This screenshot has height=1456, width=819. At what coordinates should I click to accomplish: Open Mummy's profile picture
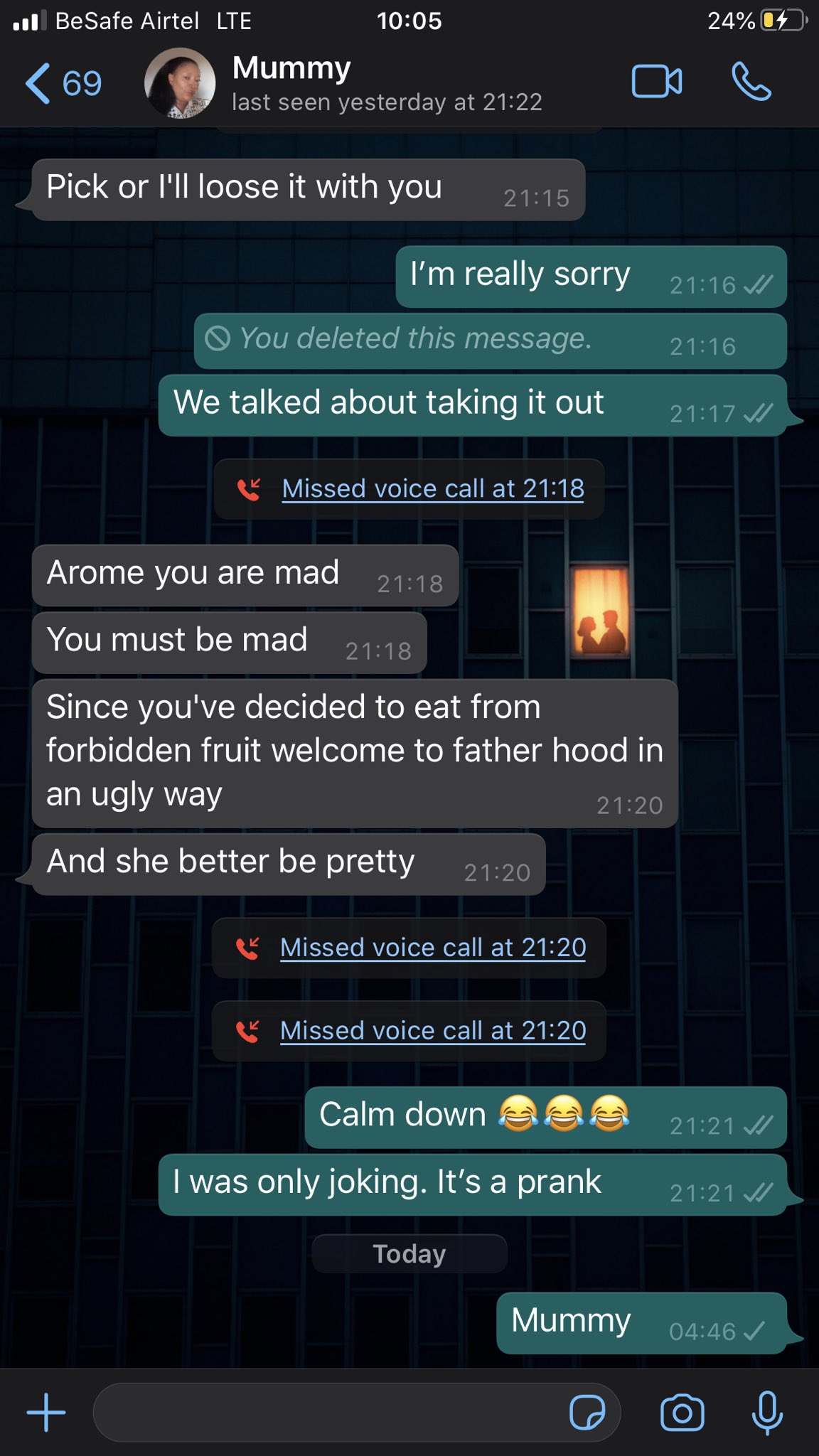(180, 84)
